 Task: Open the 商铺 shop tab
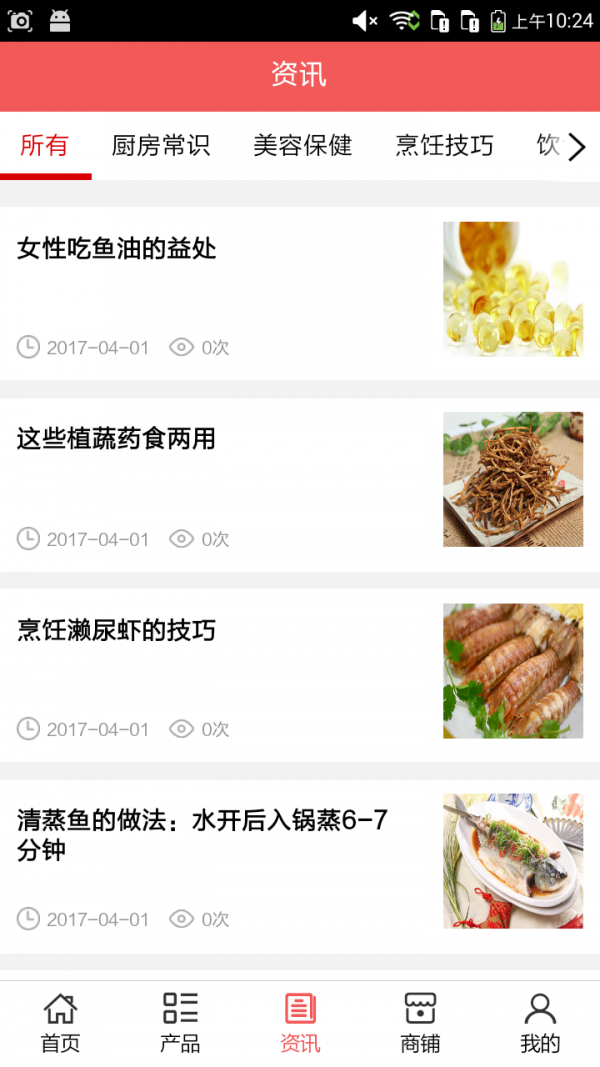click(420, 1023)
